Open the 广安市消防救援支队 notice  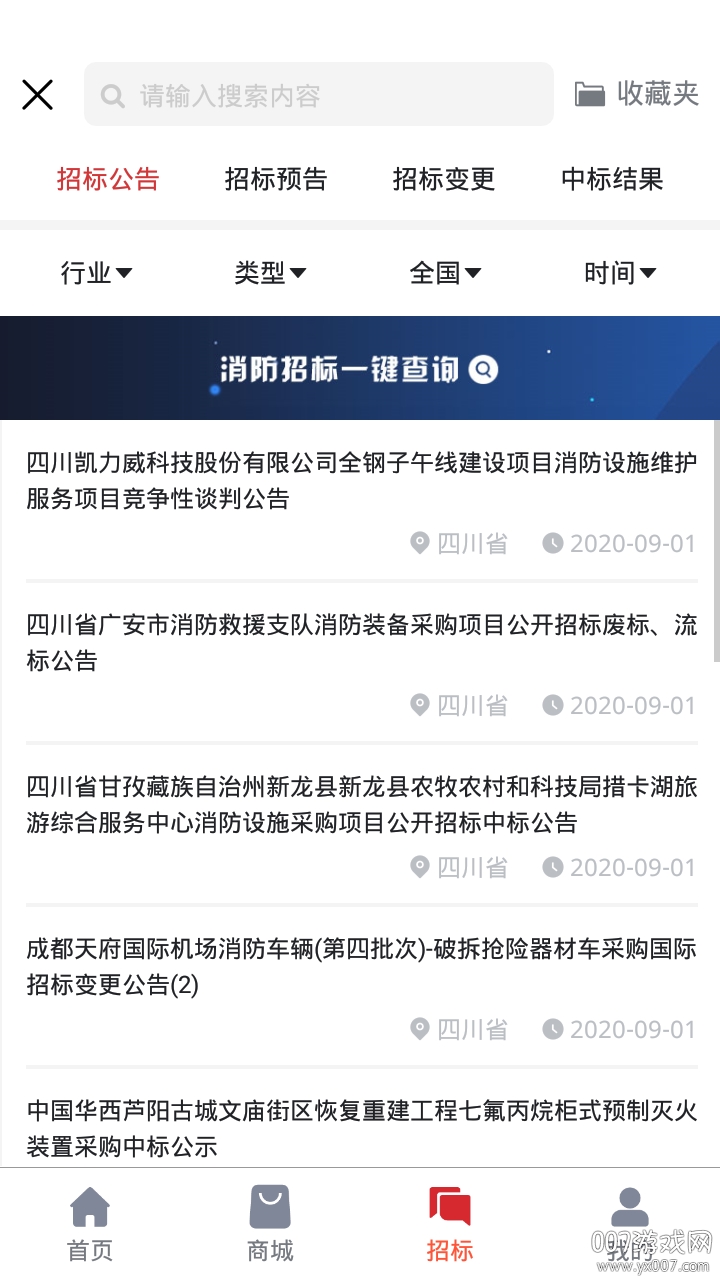coord(360,643)
